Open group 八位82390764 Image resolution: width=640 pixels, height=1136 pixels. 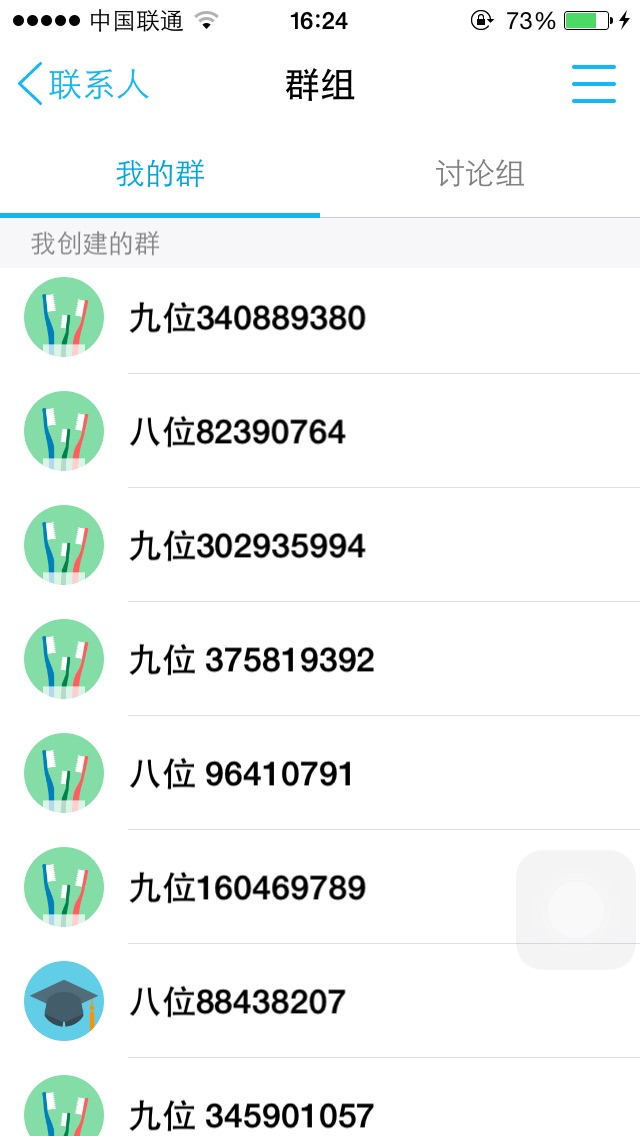(320, 431)
